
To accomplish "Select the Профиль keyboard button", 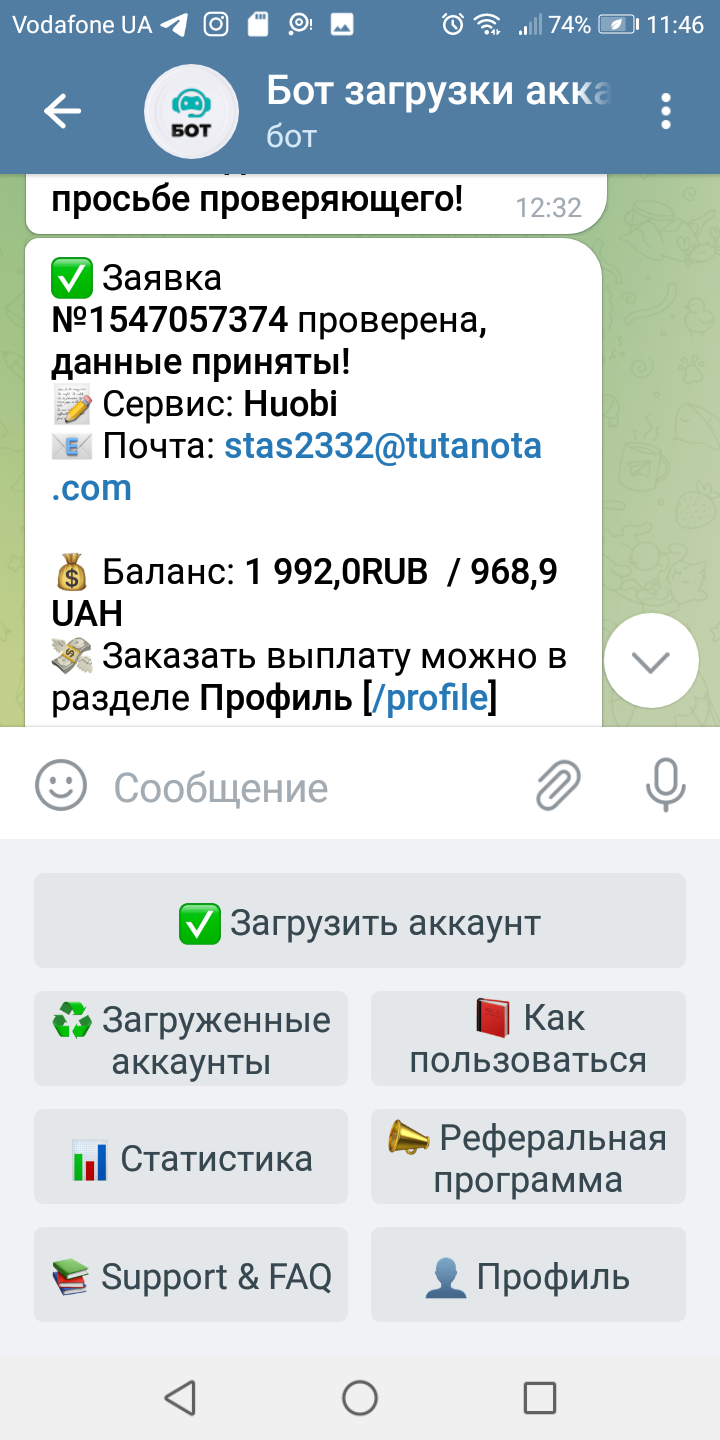I will pyautogui.click(x=528, y=1275).
